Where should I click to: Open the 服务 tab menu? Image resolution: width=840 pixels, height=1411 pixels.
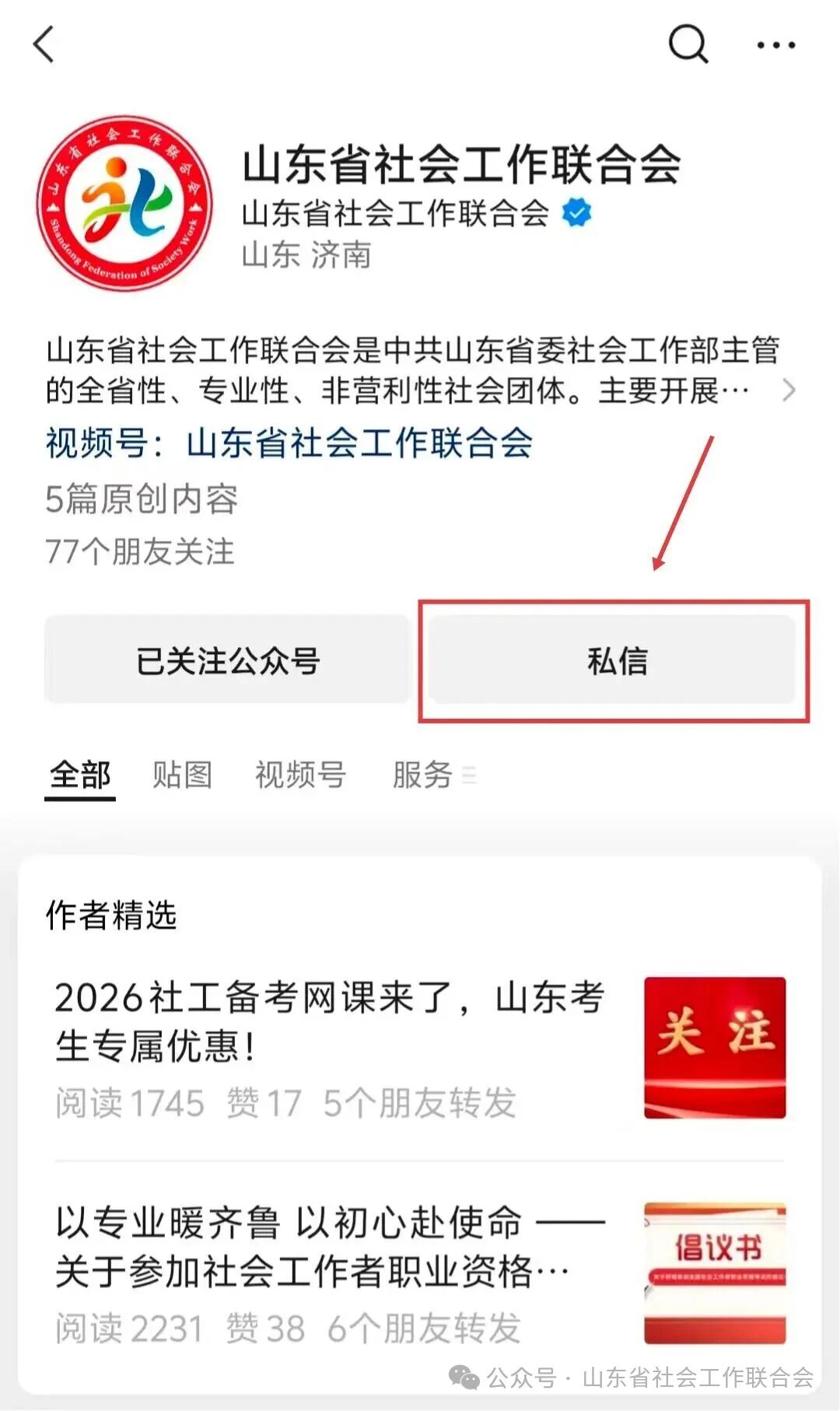coord(433,775)
